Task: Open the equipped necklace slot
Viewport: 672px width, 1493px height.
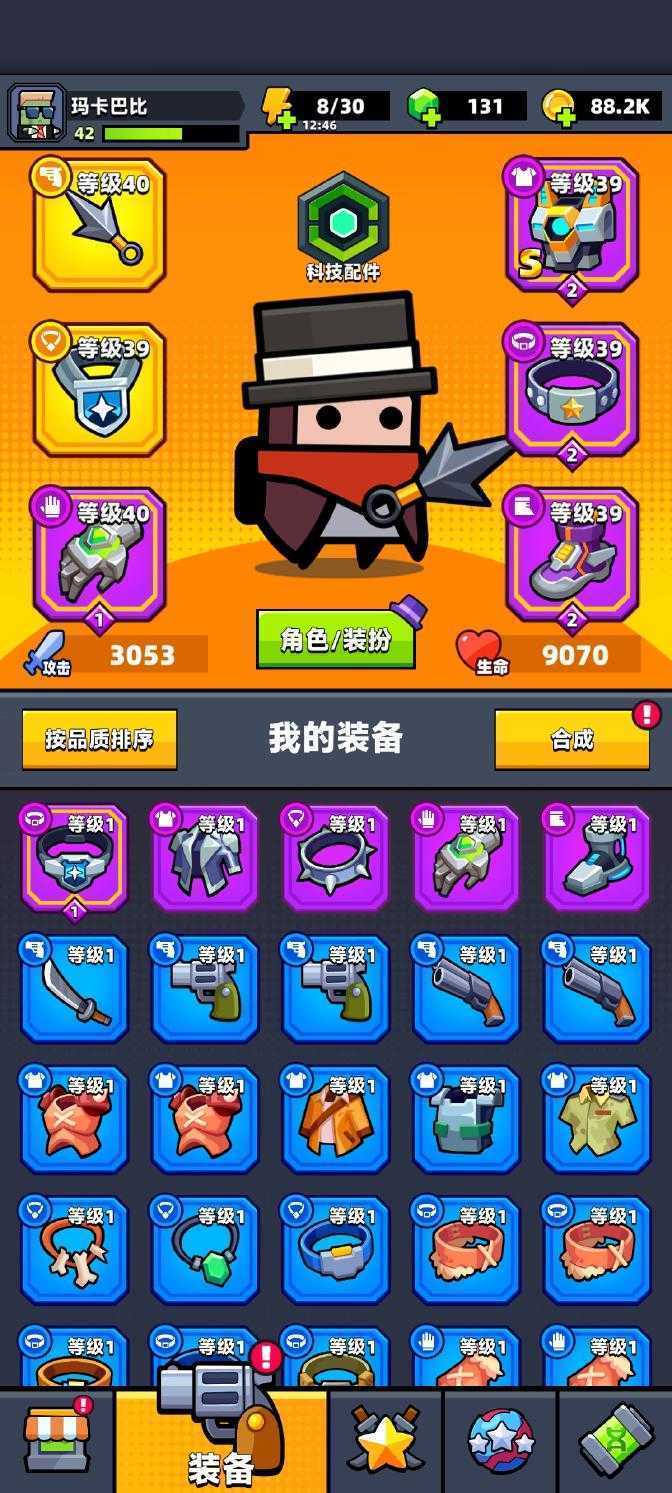Action: coord(99,390)
